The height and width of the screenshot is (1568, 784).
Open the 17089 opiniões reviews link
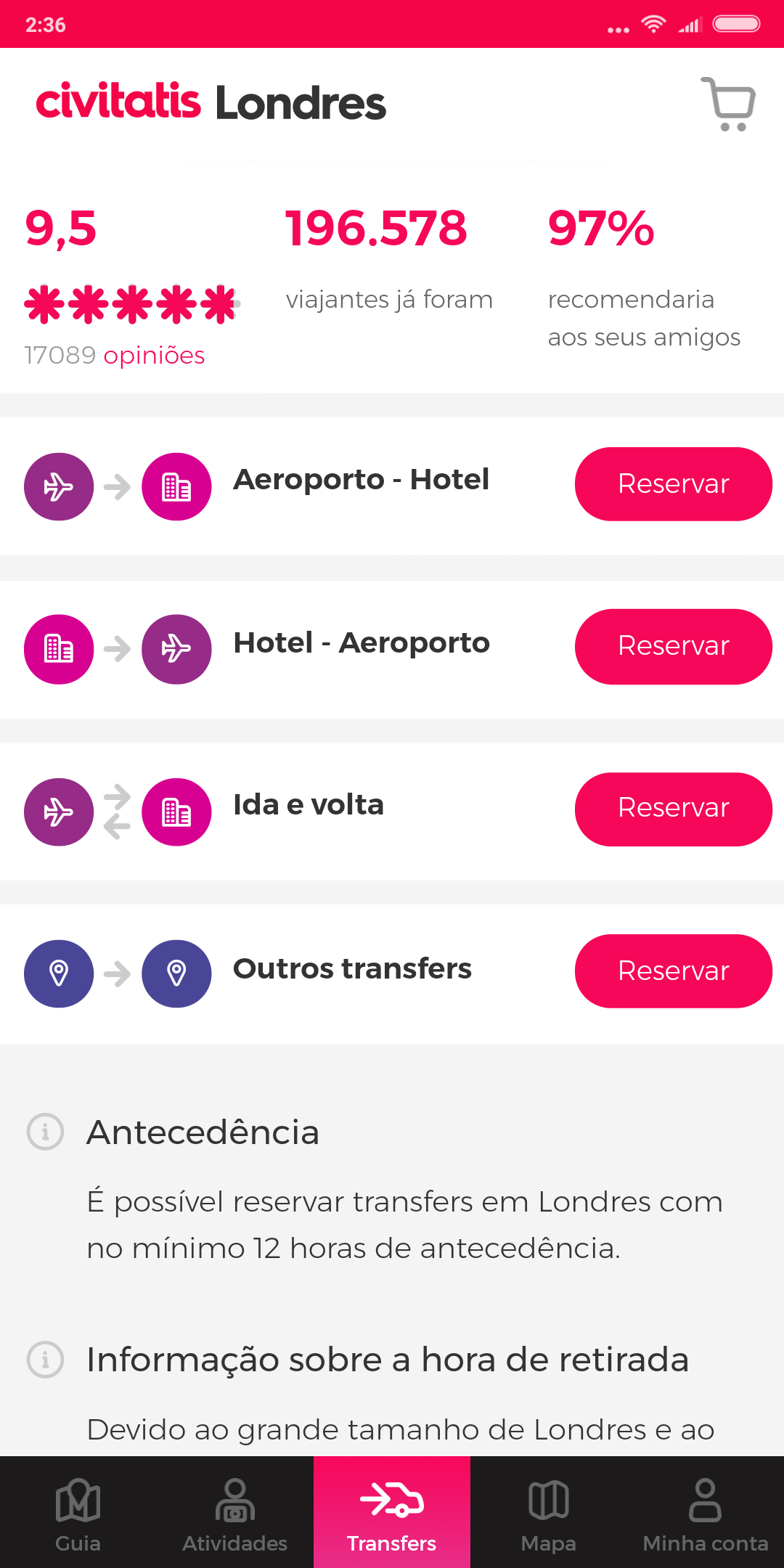(115, 356)
